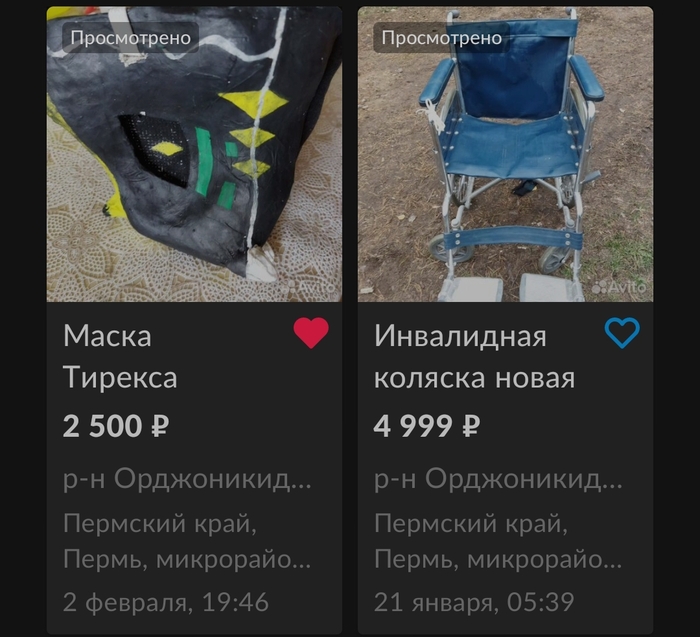The height and width of the screenshot is (637, 700).
Task: Add Инвалидная коляска новая to favorites
Action: pyautogui.click(x=622, y=333)
